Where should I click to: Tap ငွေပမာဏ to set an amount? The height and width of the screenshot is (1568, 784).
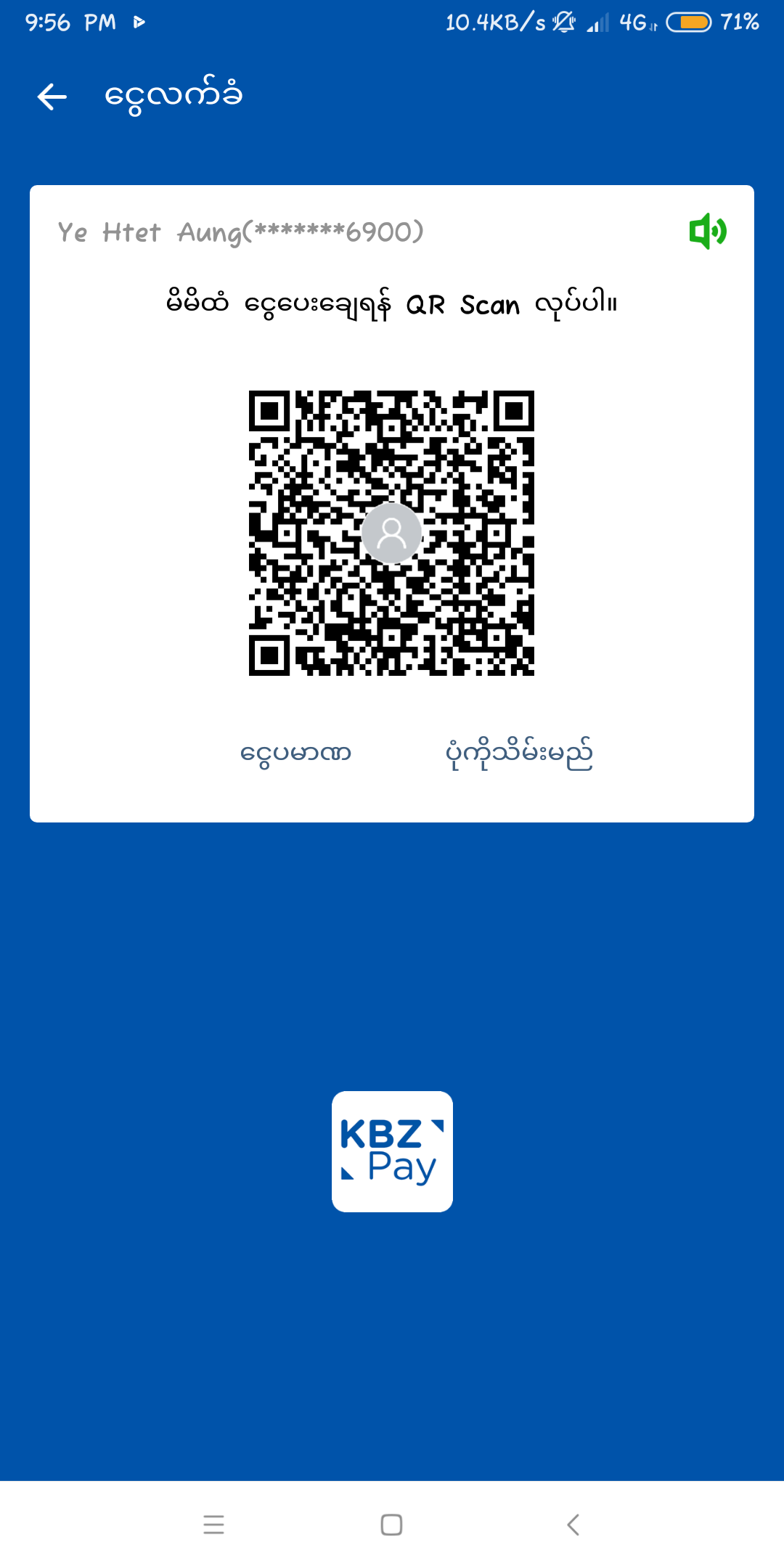pyautogui.click(x=295, y=754)
